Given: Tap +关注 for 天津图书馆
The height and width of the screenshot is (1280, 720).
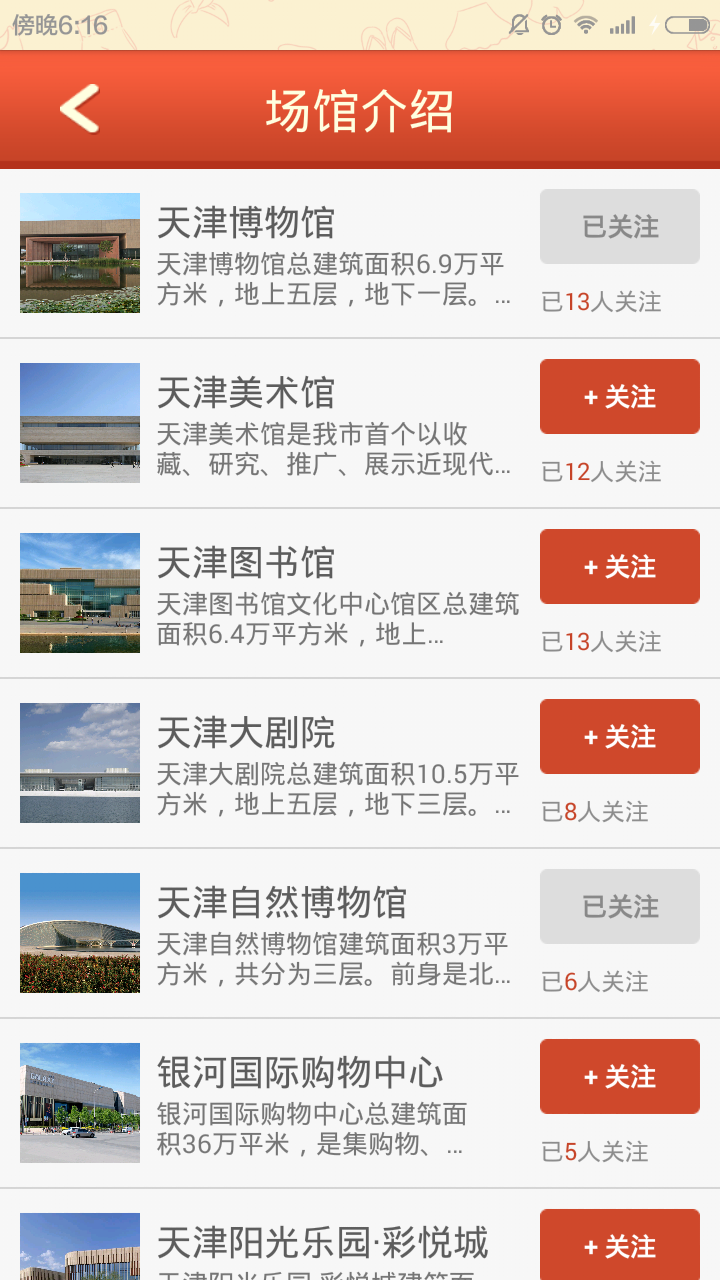Looking at the screenshot, I should coord(619,566).
